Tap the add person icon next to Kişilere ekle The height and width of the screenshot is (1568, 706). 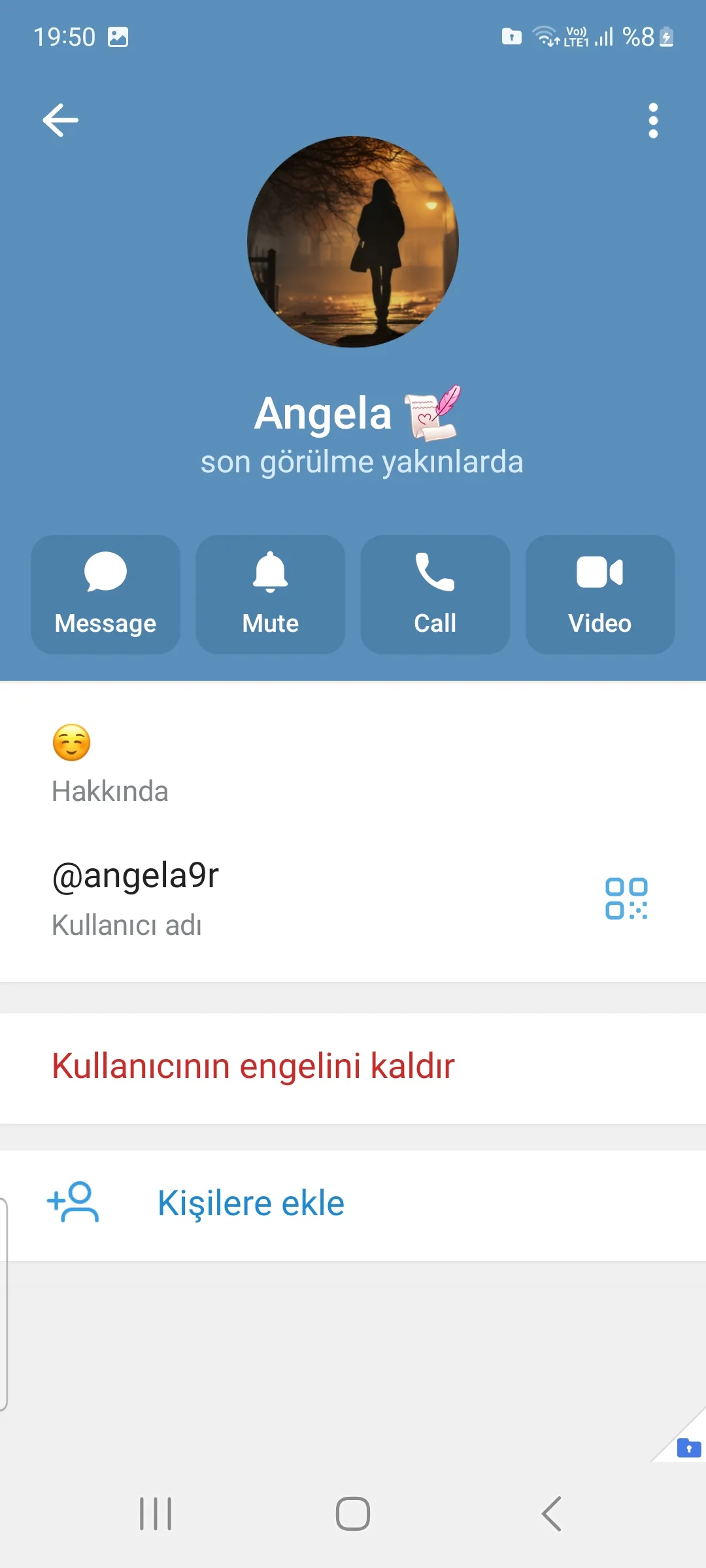tap(73, 1204)
